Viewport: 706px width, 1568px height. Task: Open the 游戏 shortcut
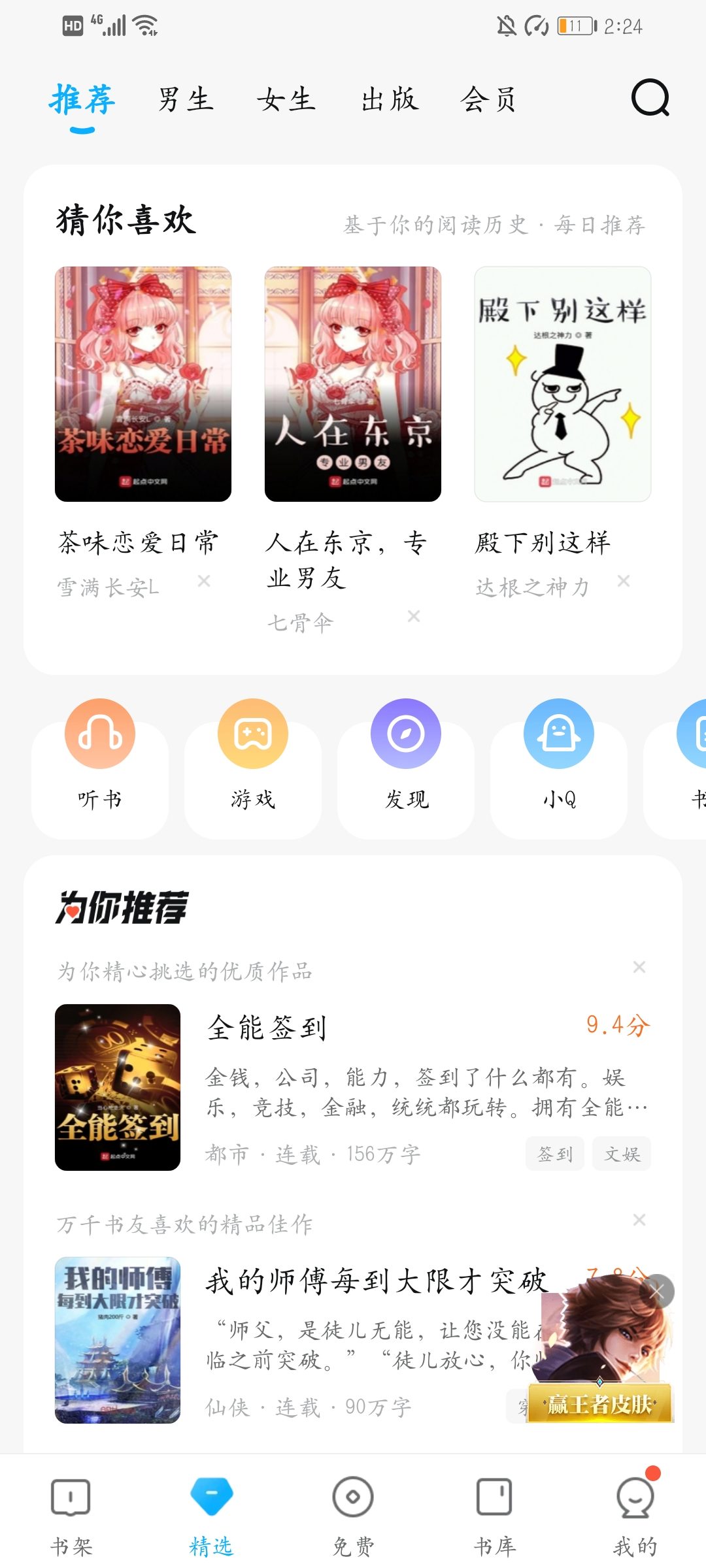(253, 758)
